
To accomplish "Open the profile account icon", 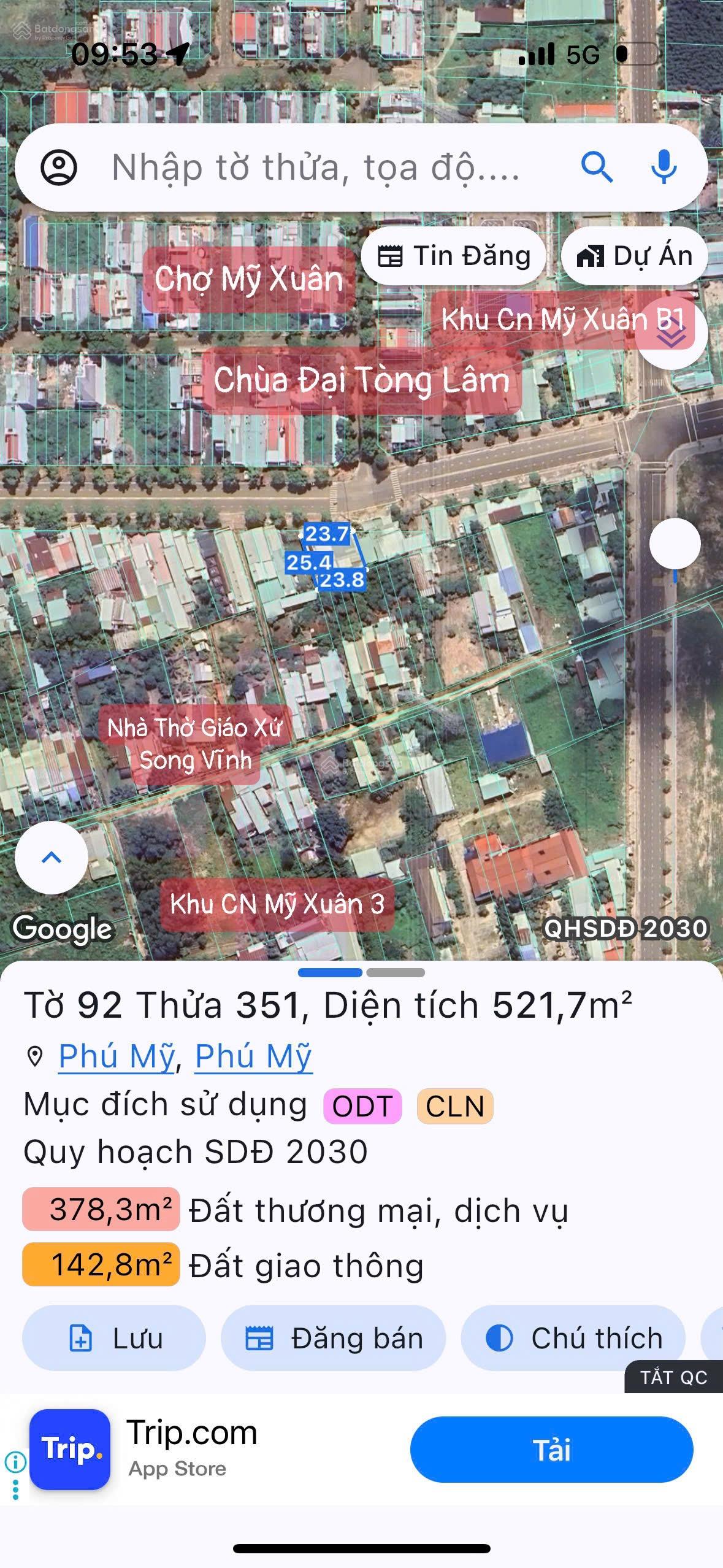I will pos(59,167).
